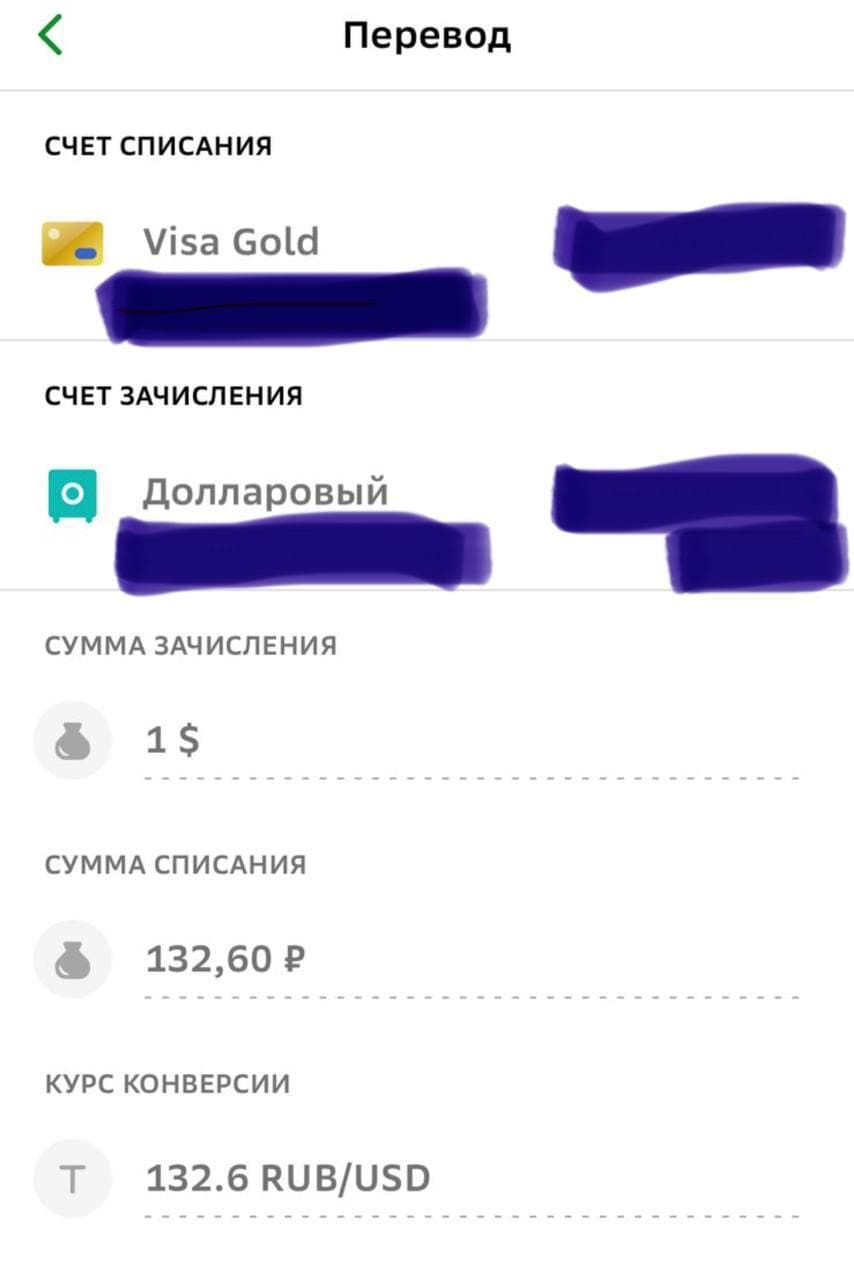The width and height of the screenshot is (854, 1280).
Task: Click the money bag icon under СУММА ЗАЧИСЛЕНИЯ
Action: pyautogui.click(x=70, y=740)
